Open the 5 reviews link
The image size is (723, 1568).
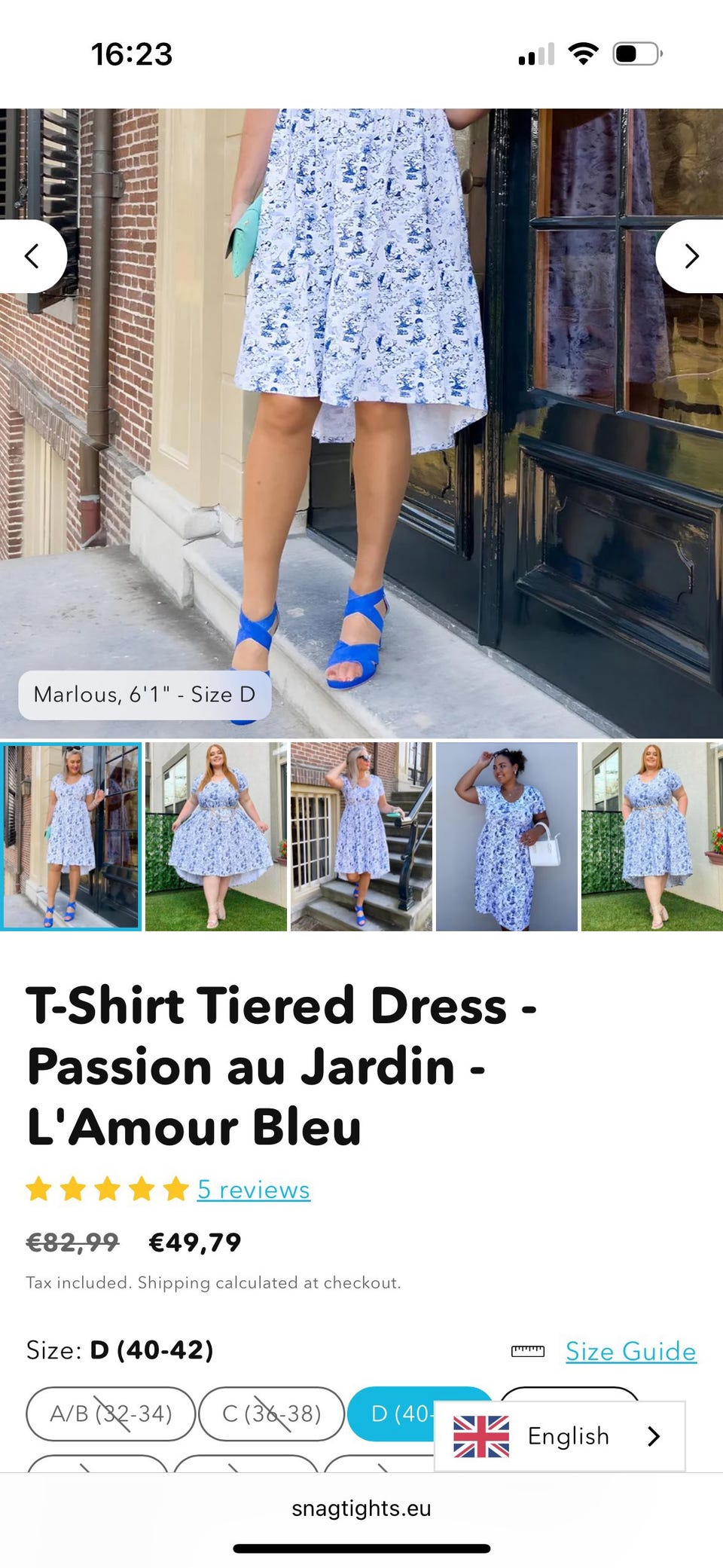[253, 1189]
